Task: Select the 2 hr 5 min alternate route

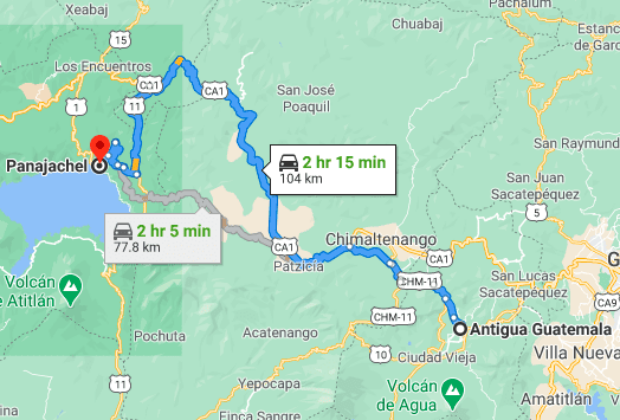Action: pyautogui.click(x=162, y=238)
